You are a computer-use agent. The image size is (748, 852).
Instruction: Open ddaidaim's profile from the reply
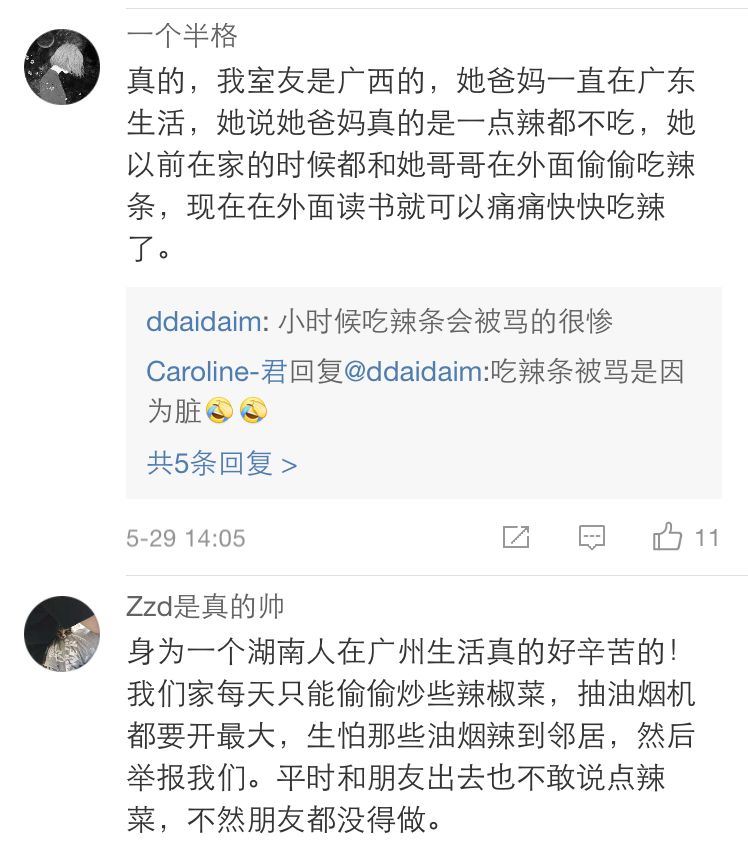pyautogui.click(x=206, y=322)
